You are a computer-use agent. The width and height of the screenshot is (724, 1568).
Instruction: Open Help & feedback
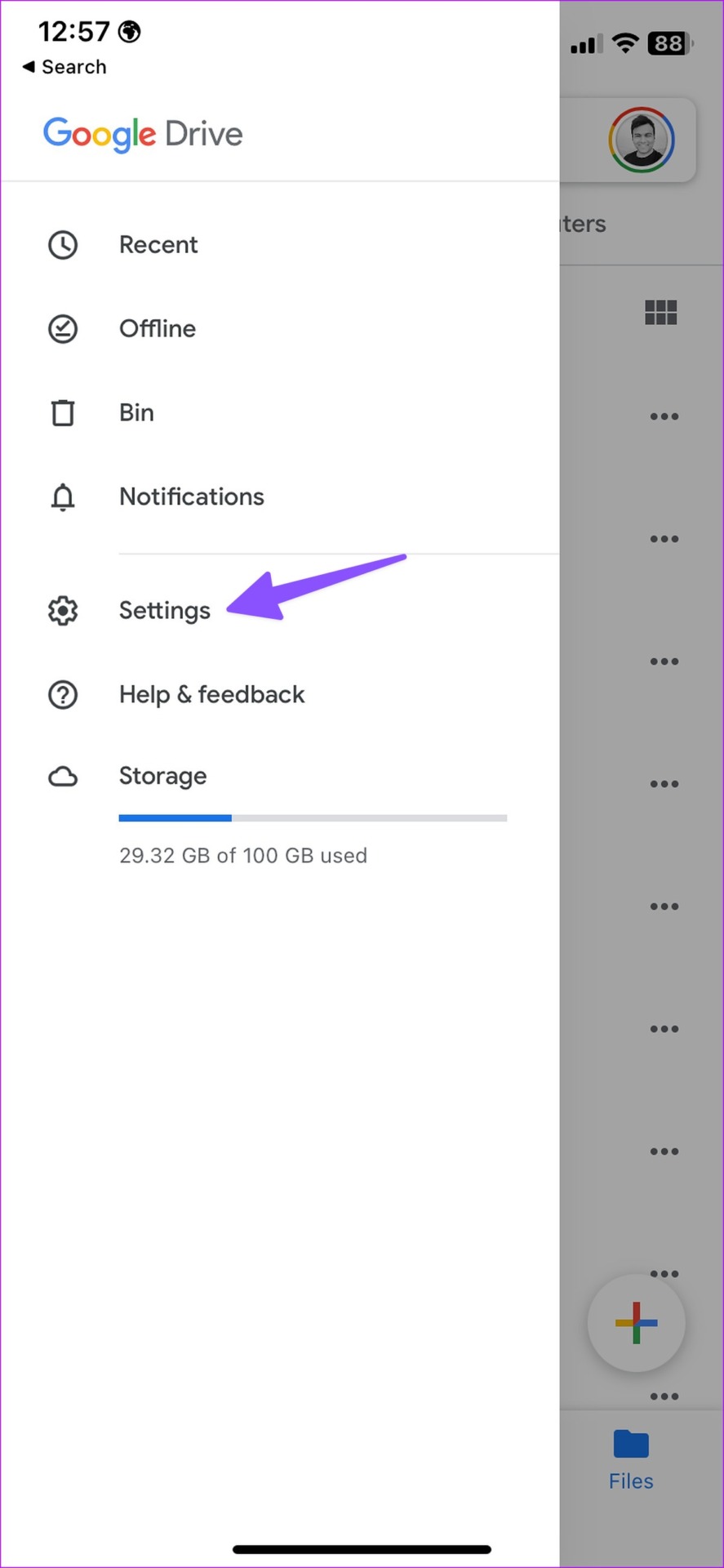point(280,695)
